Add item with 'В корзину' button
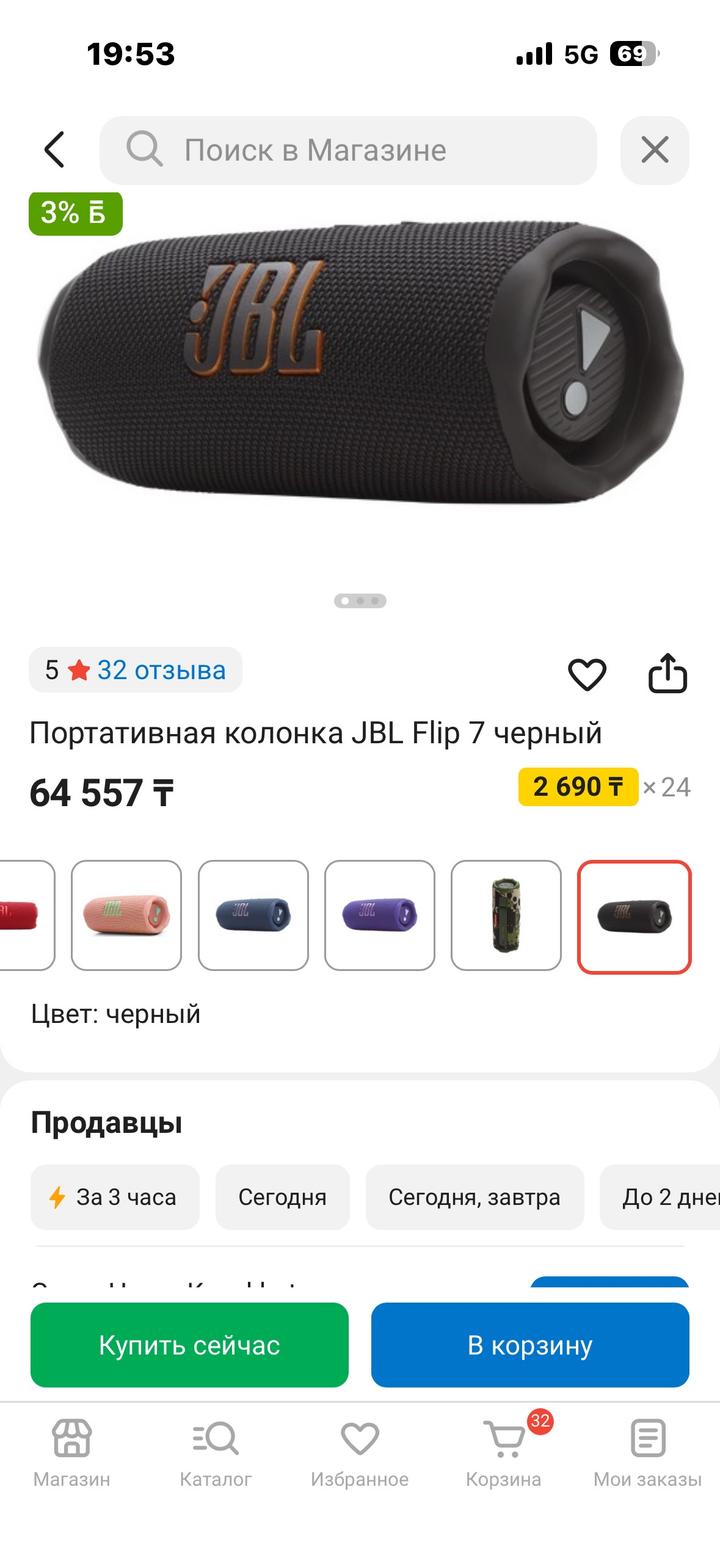 [530, 1345]
